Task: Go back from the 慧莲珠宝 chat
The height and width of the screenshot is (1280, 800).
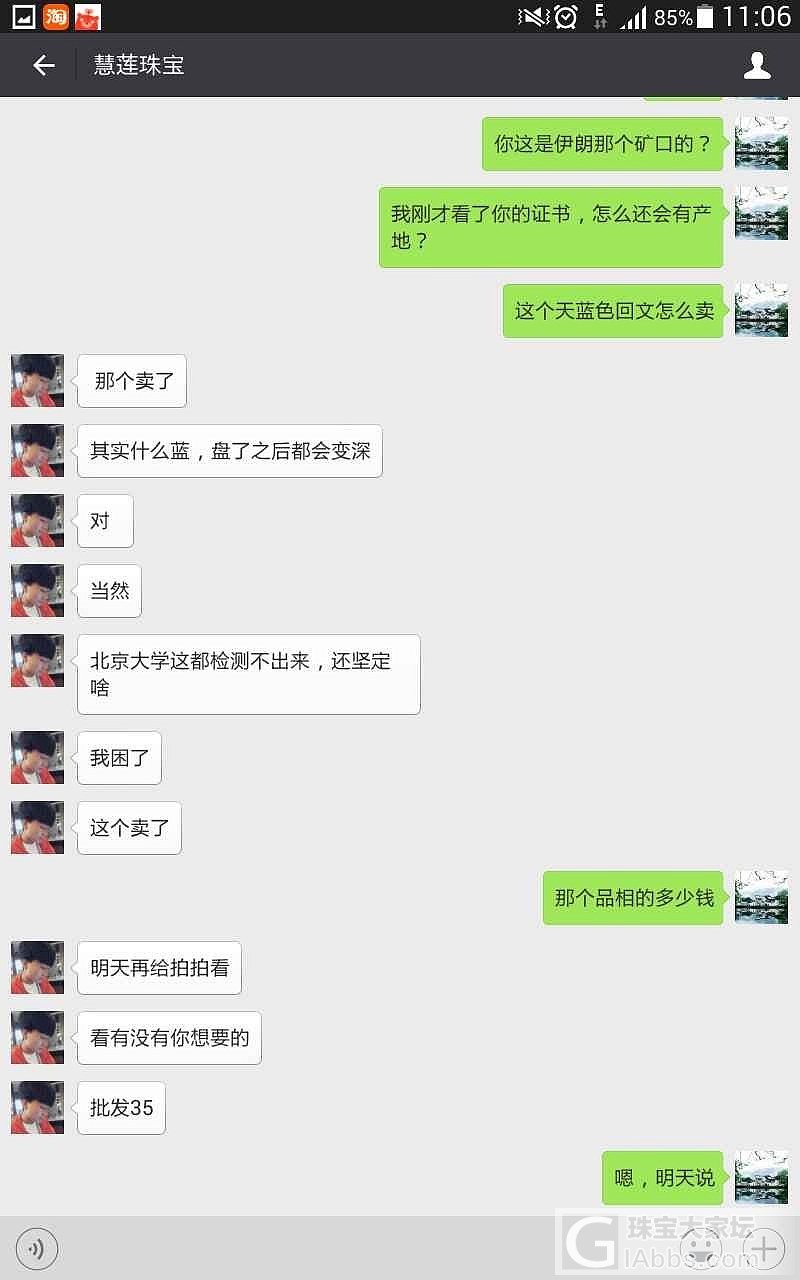Action: click(43, 66)
